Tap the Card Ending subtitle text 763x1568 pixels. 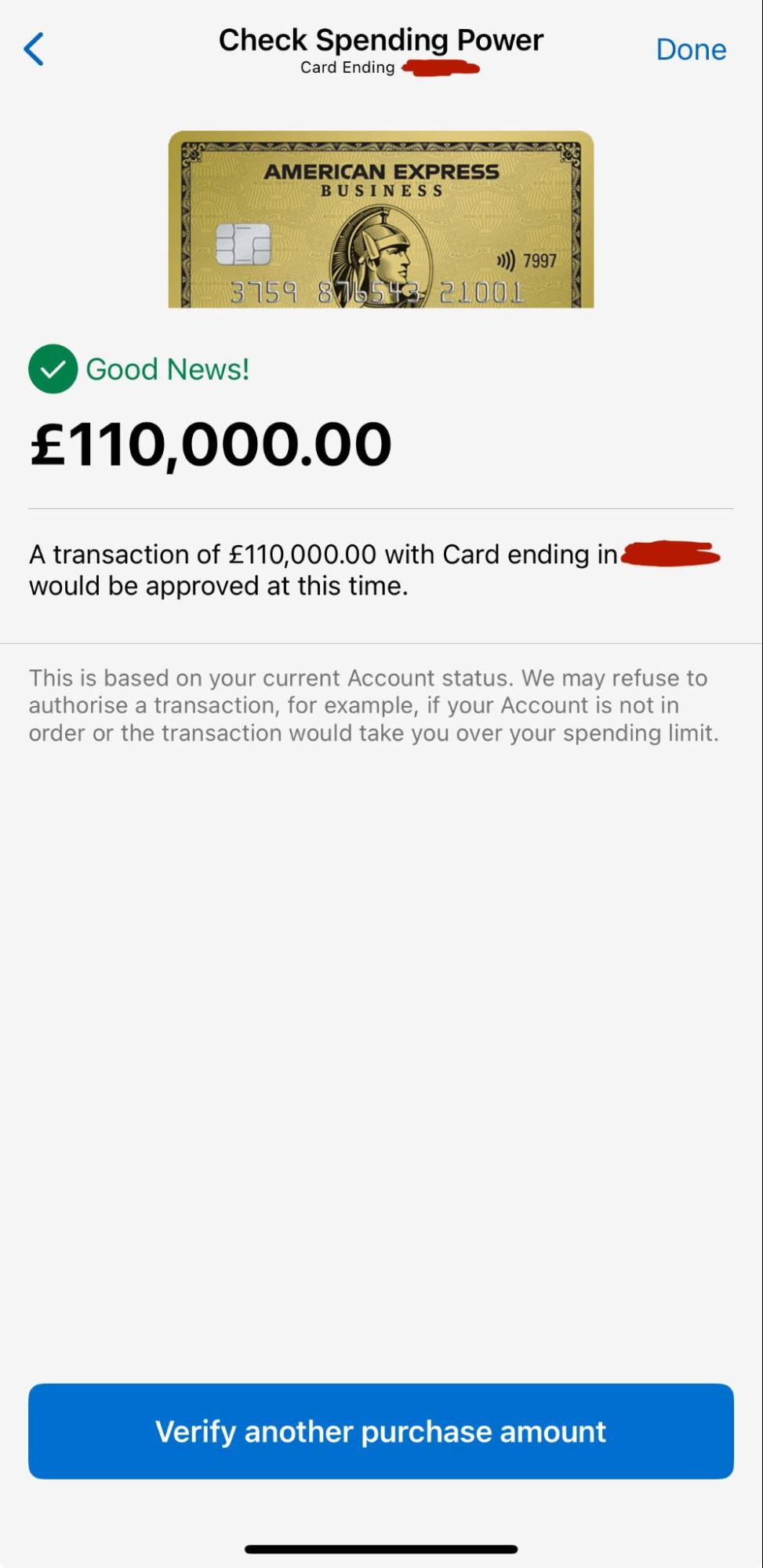coord(347,67)
